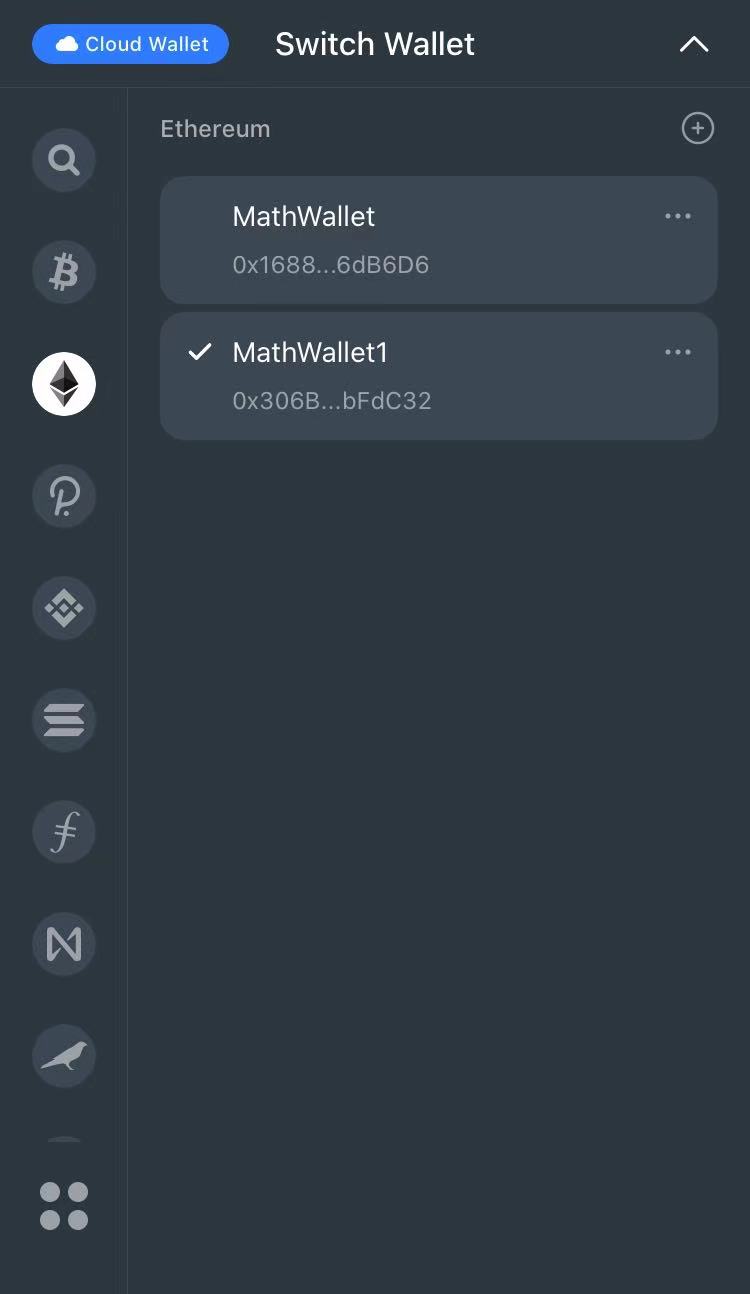
Task: Switch to the Bitcoin chain
Action: click(x=64, y=272)
